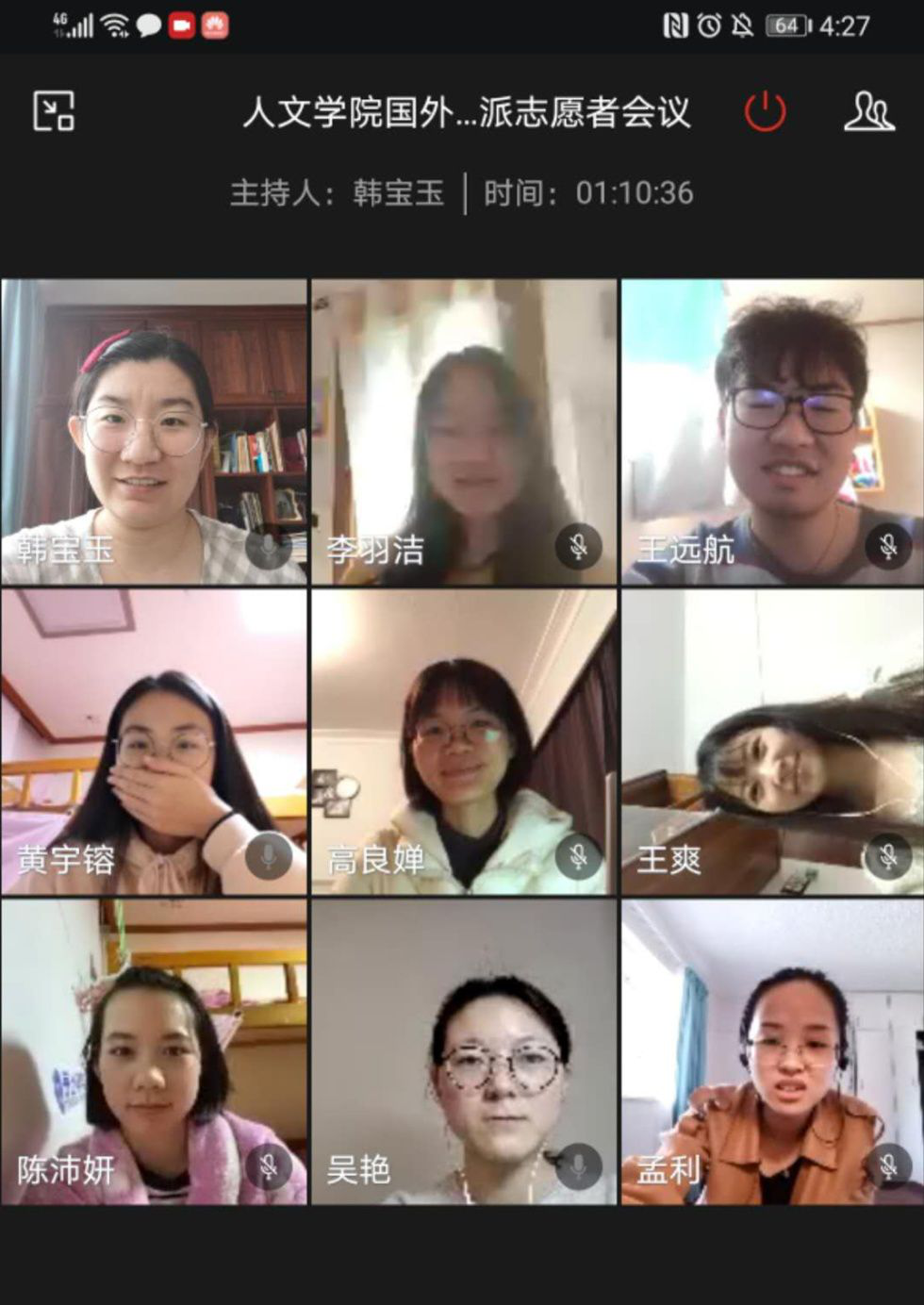The height and width of the screenshot is (1305, 924).
Task: Select 韩宝玉's video tile
Action: click(154, 432)
